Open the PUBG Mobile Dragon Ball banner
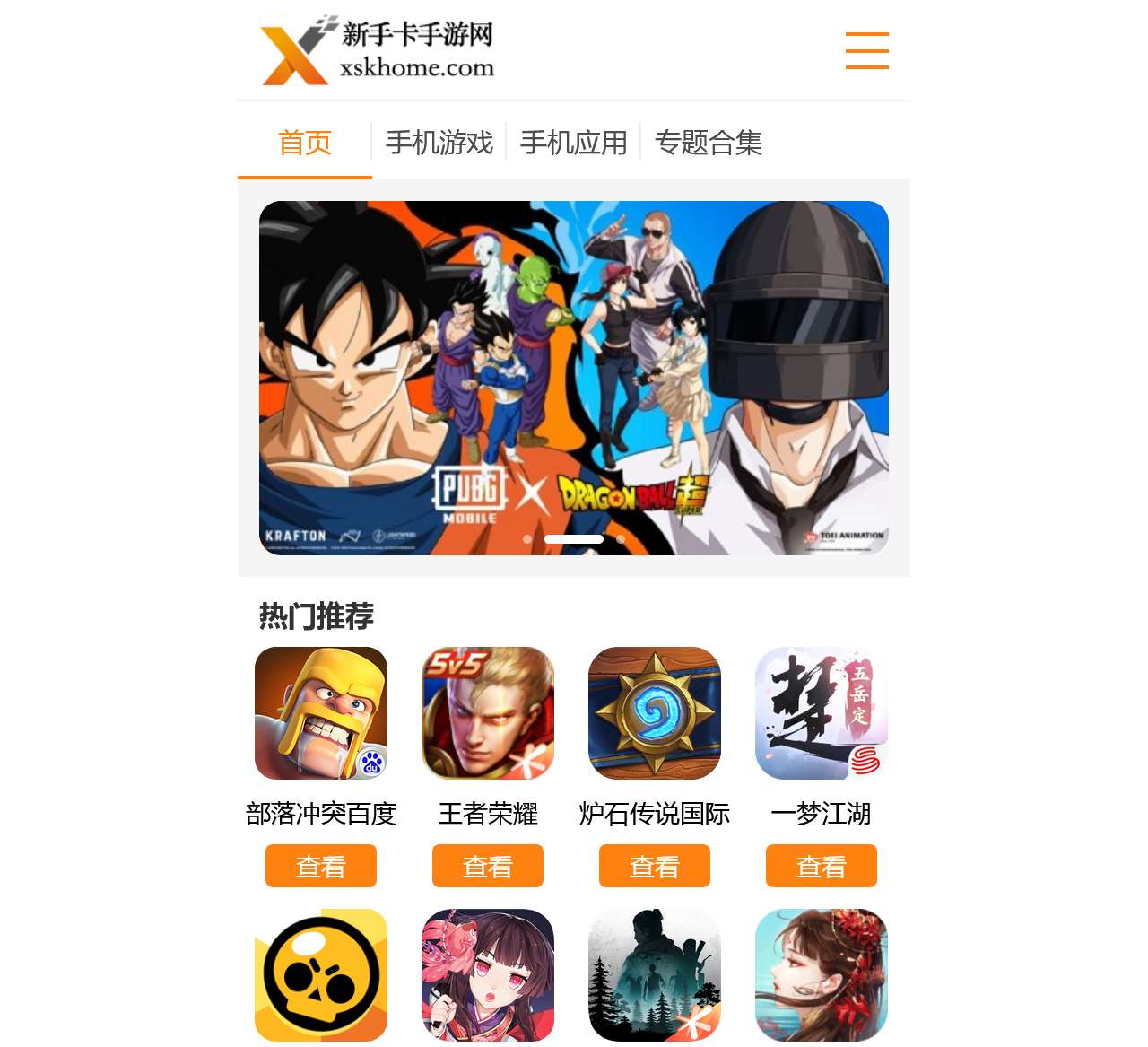This screenshot has width=1148, height=1047. [x=574, y=377]
